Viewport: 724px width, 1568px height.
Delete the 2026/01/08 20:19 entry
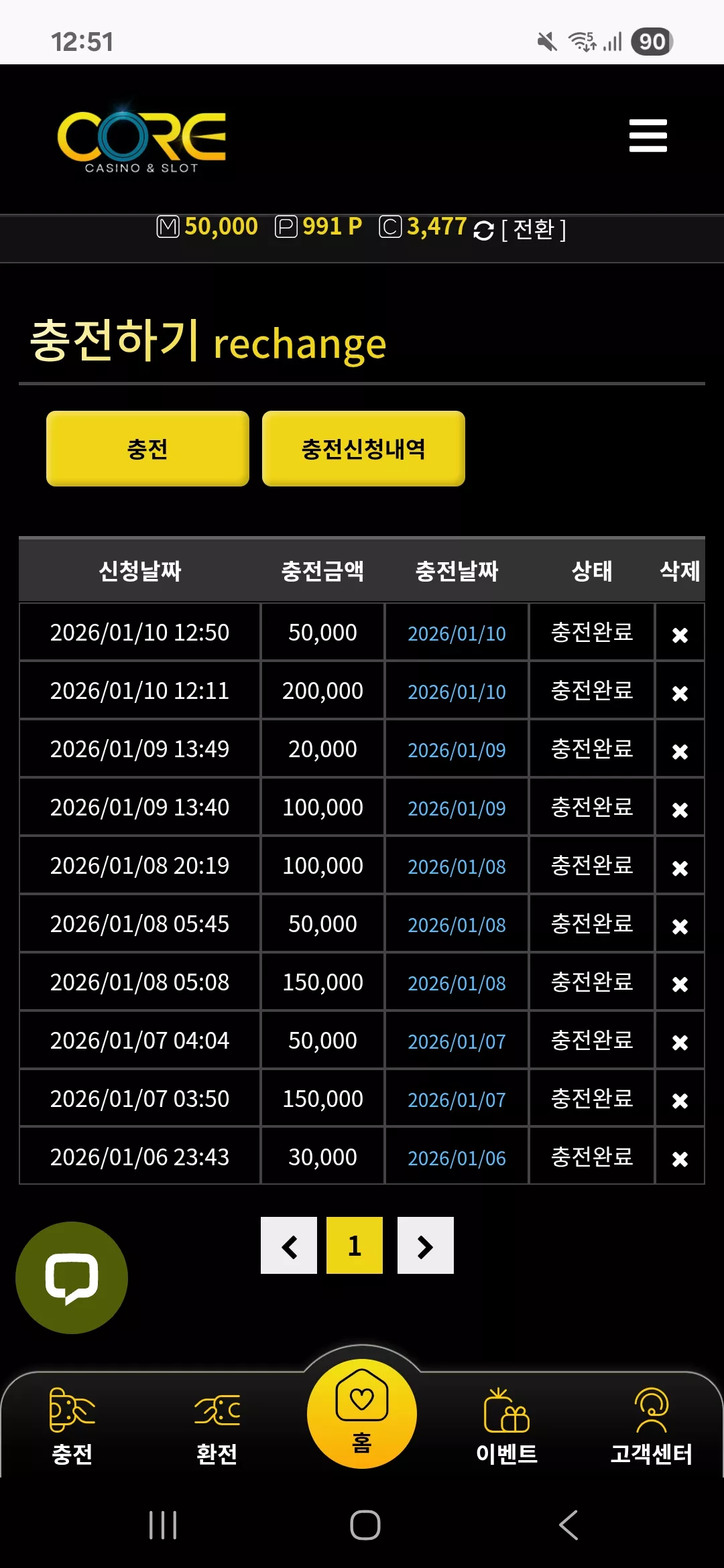point(680,867)
